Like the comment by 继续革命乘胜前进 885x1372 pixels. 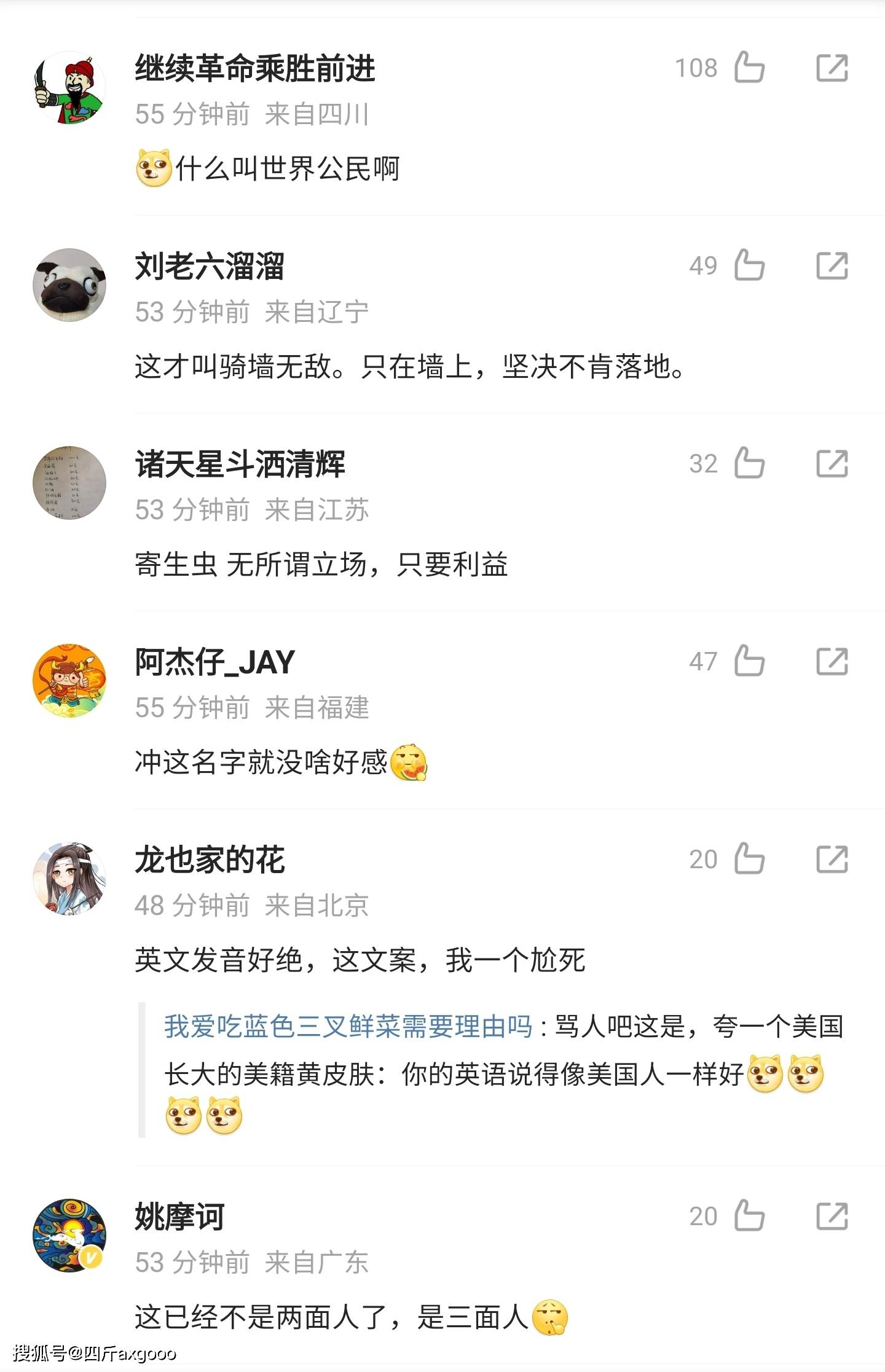pyautogui.click(x=749, y=68)
